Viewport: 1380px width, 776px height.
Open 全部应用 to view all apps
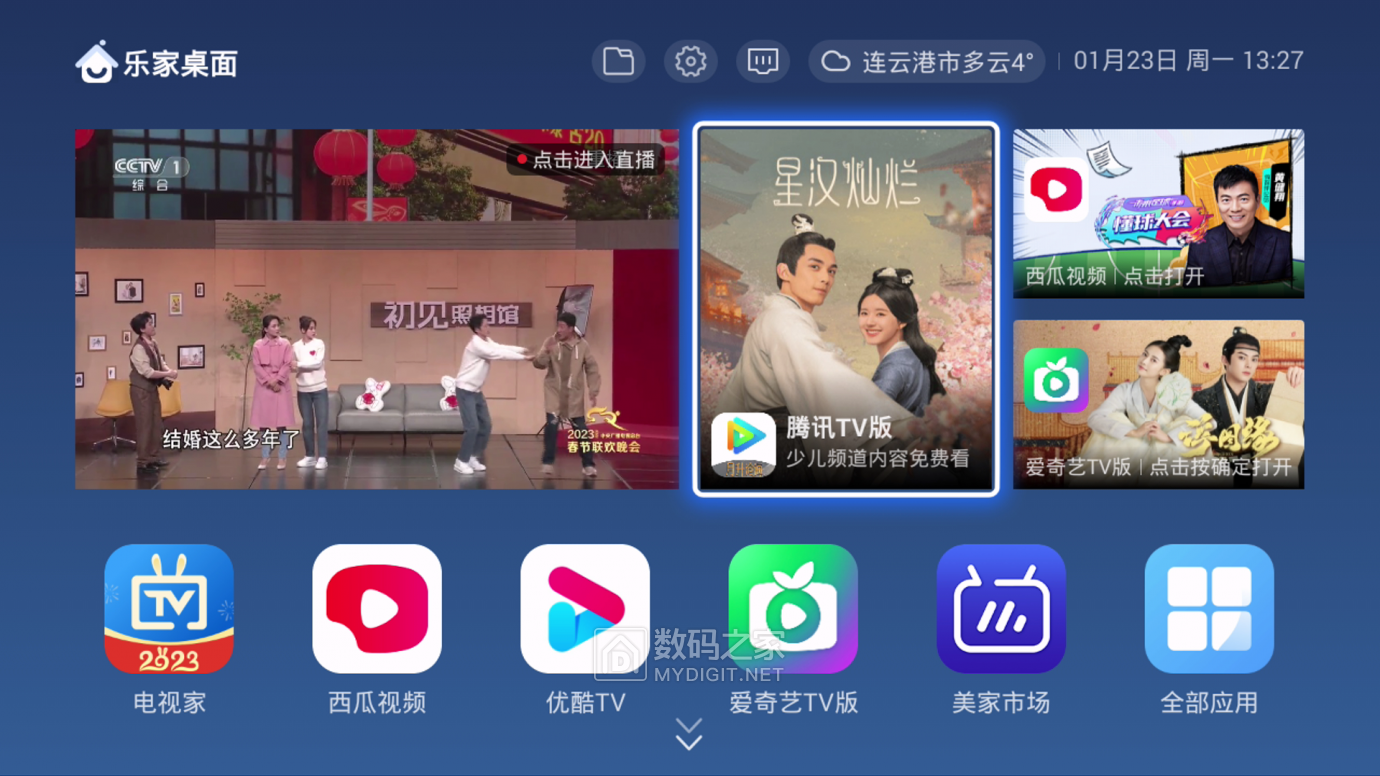1209,609
